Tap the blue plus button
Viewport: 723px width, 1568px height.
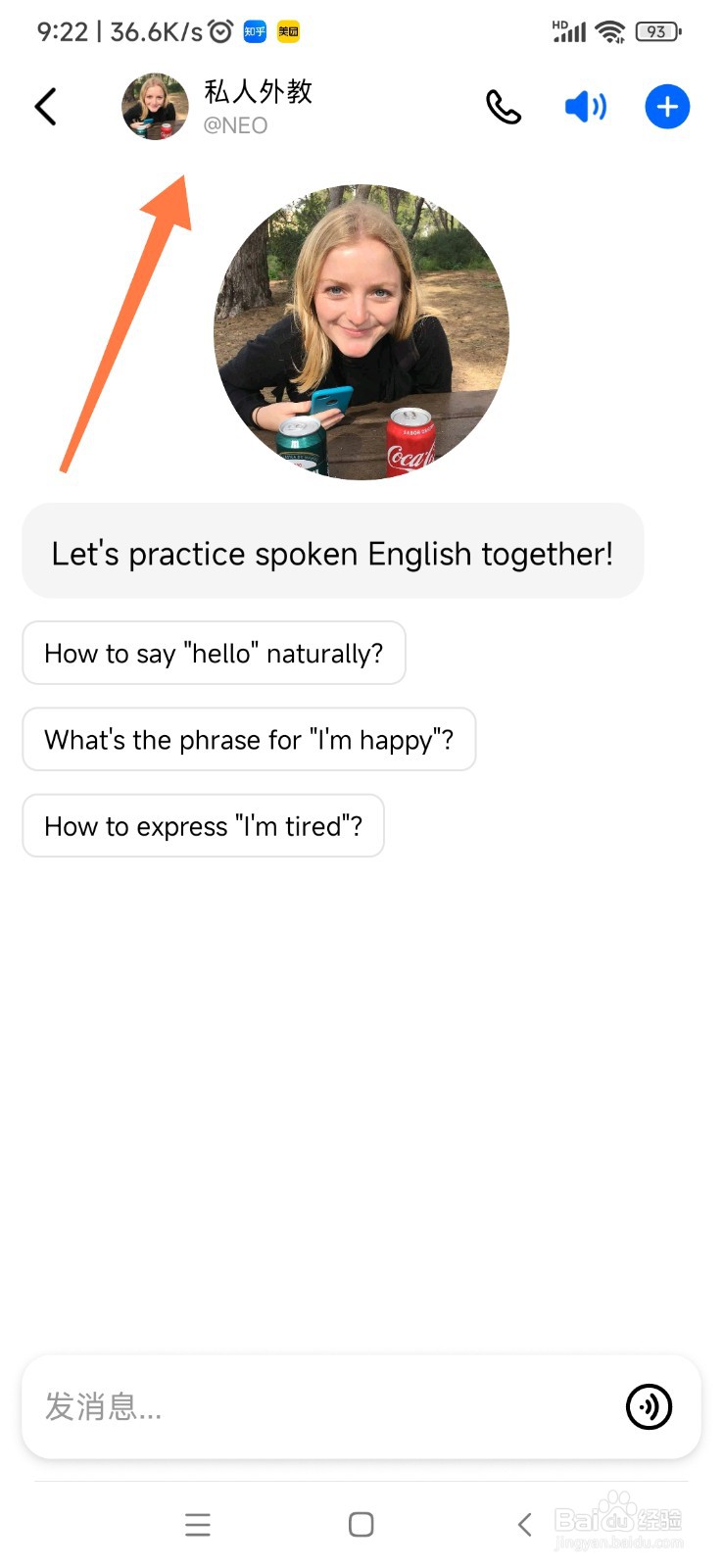click(667, 107)
